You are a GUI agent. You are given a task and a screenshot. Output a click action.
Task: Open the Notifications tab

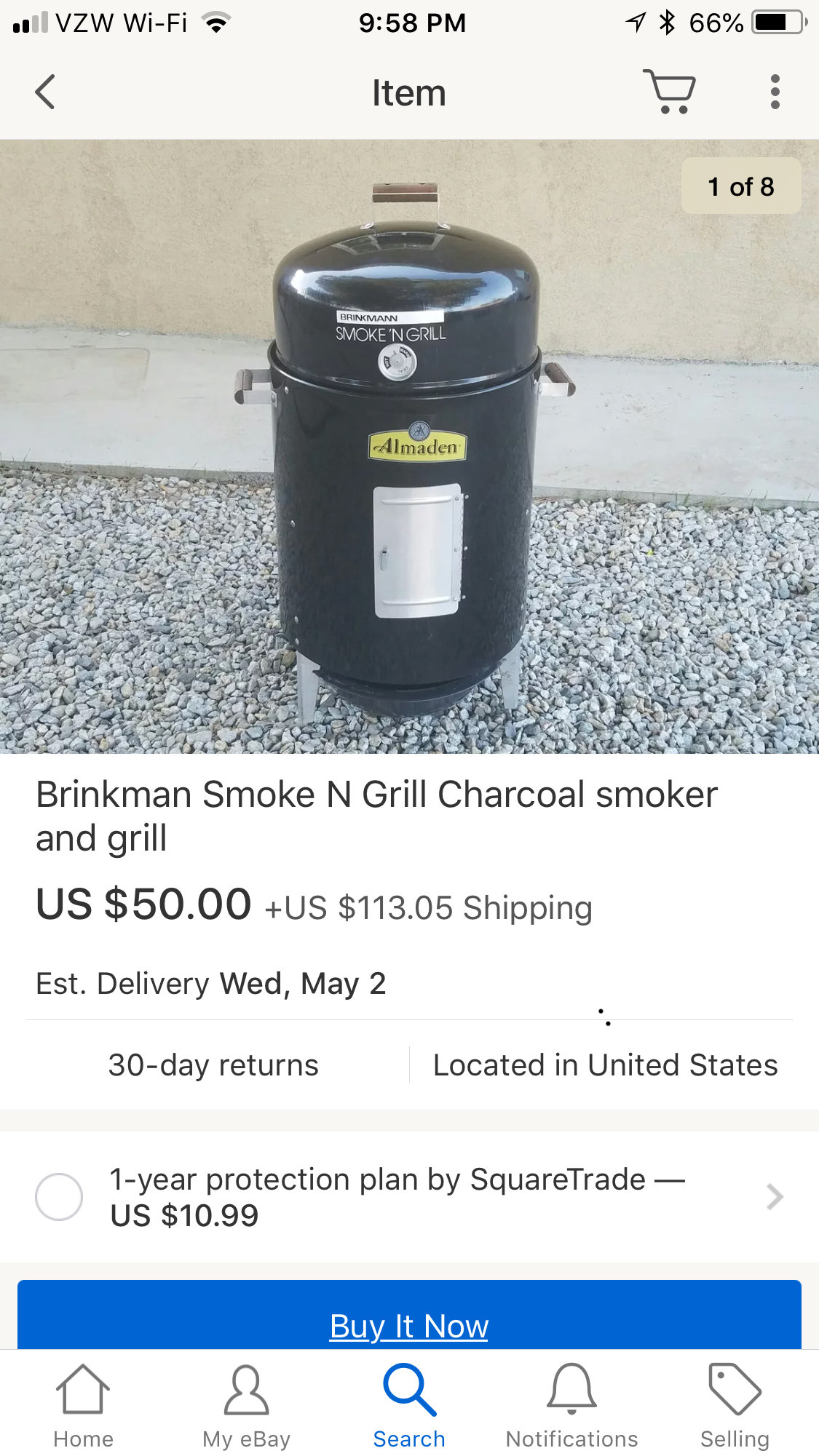coord(571,1406)
